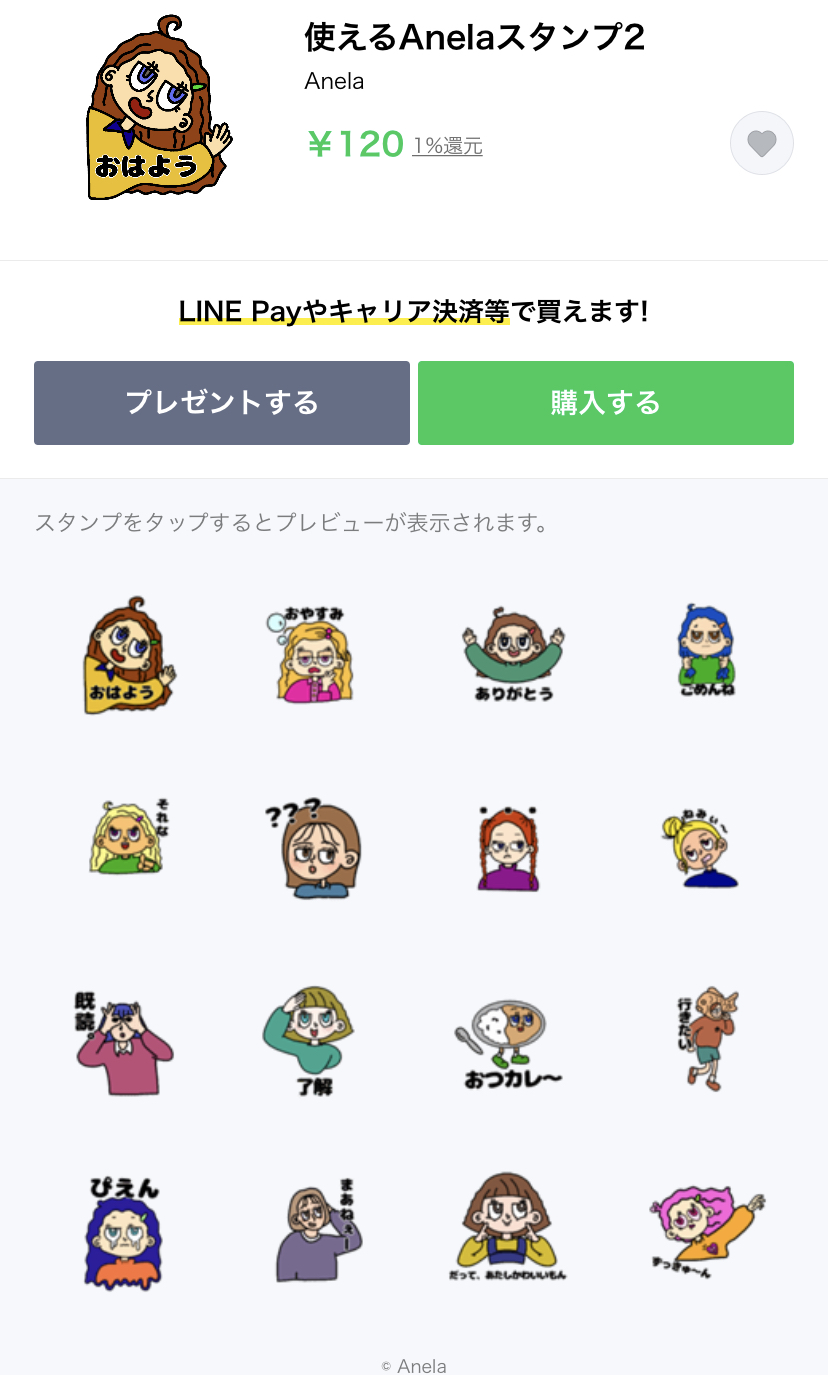Preview the それな sticker
This screenshot has height=1375, width=828.
tap(128, 838)
